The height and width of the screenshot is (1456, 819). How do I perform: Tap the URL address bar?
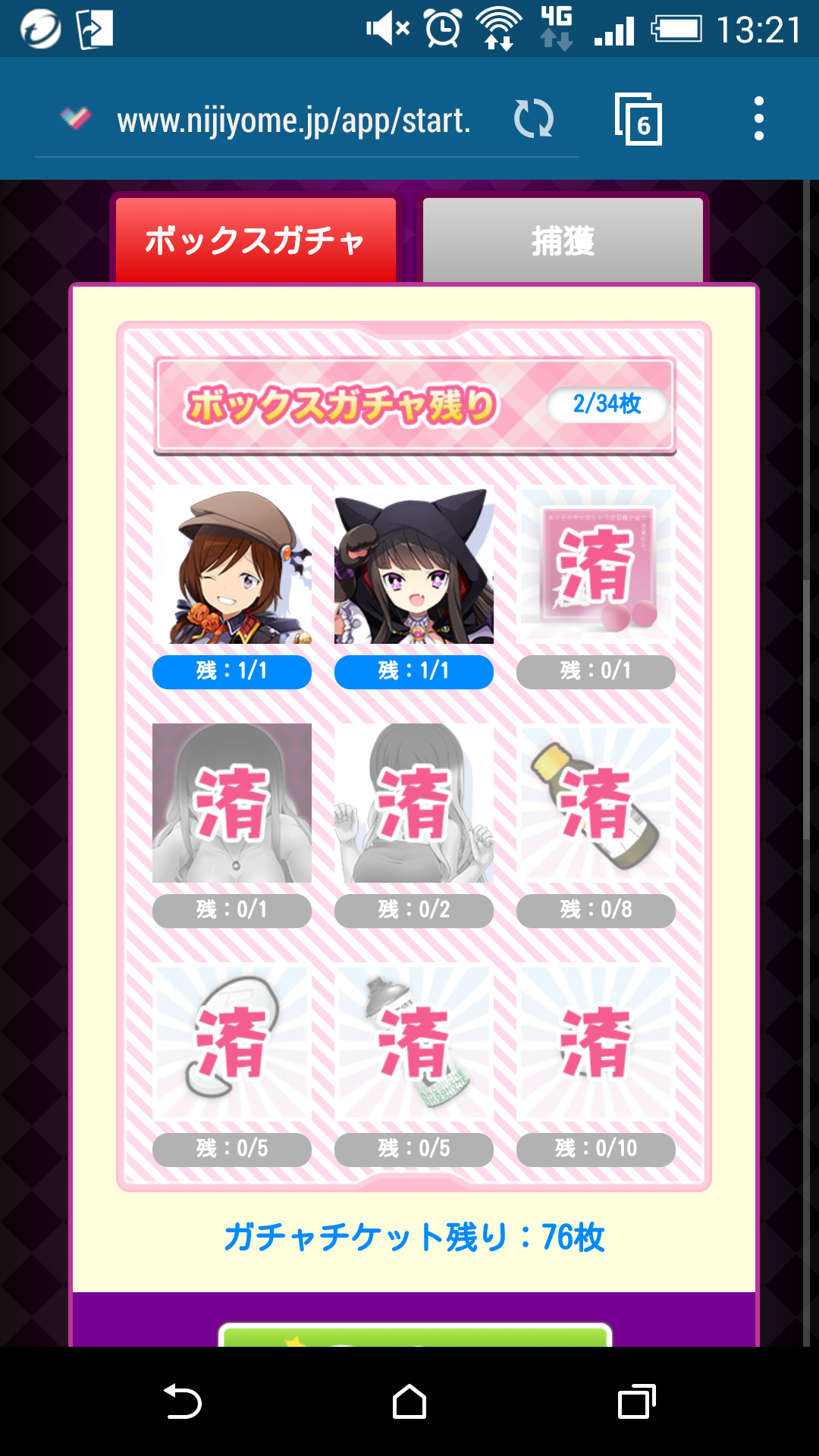(293, 121)
